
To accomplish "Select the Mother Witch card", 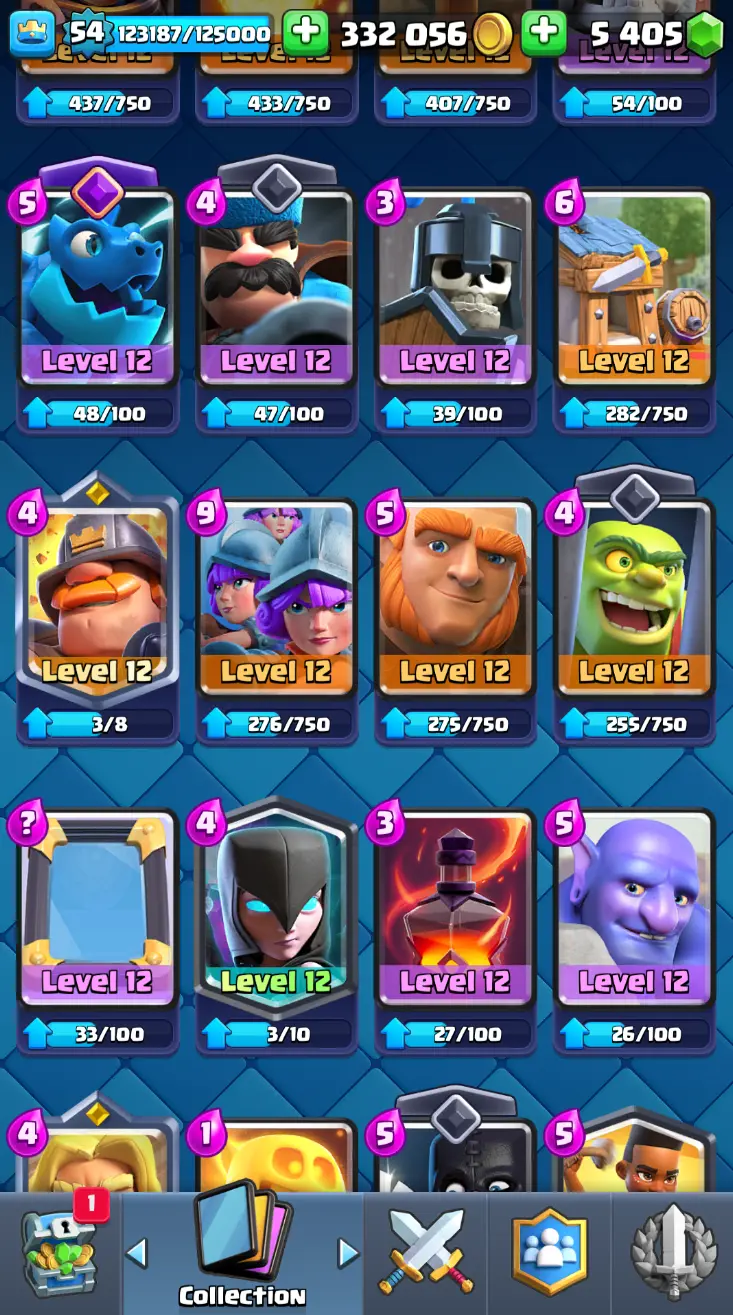I will pos(276,910).
